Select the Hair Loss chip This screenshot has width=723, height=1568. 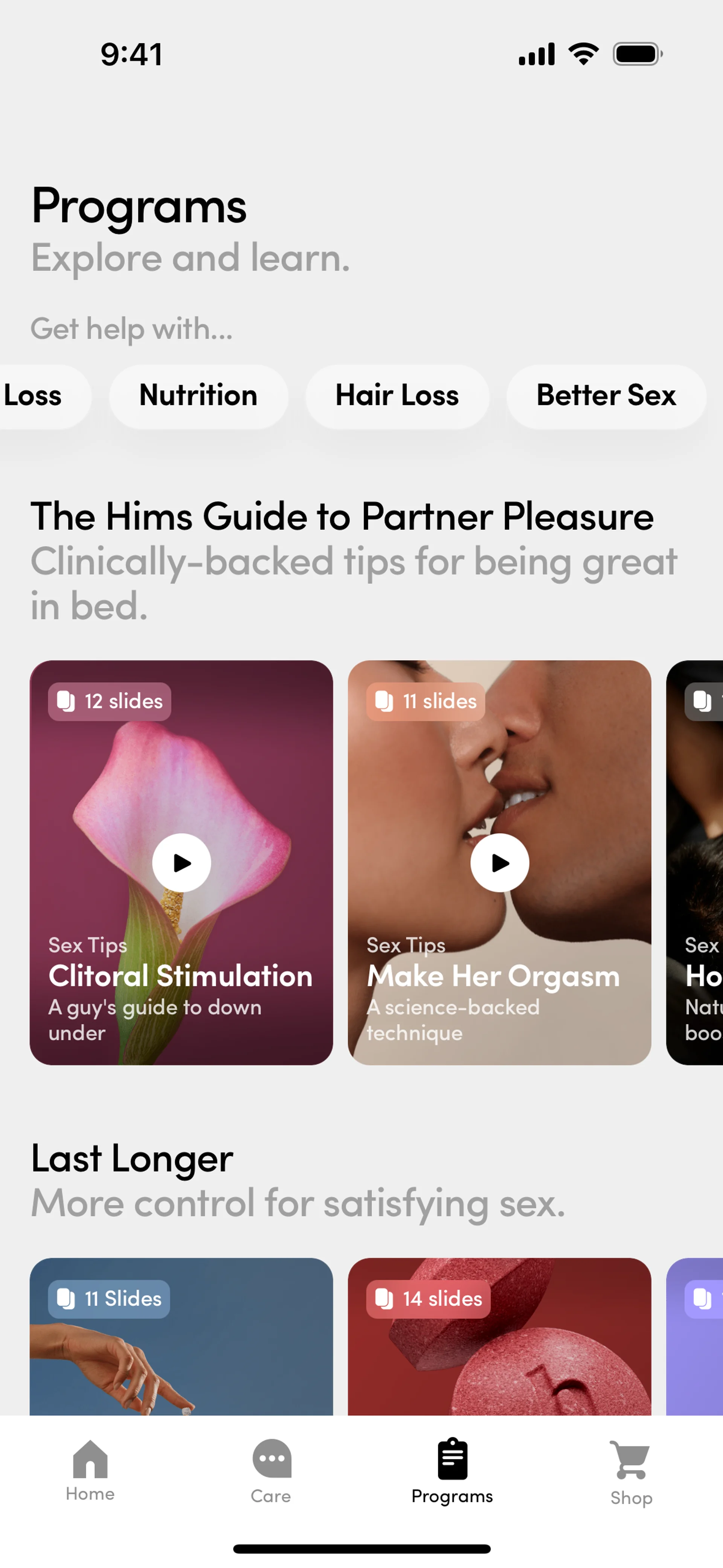coord(397,396)
